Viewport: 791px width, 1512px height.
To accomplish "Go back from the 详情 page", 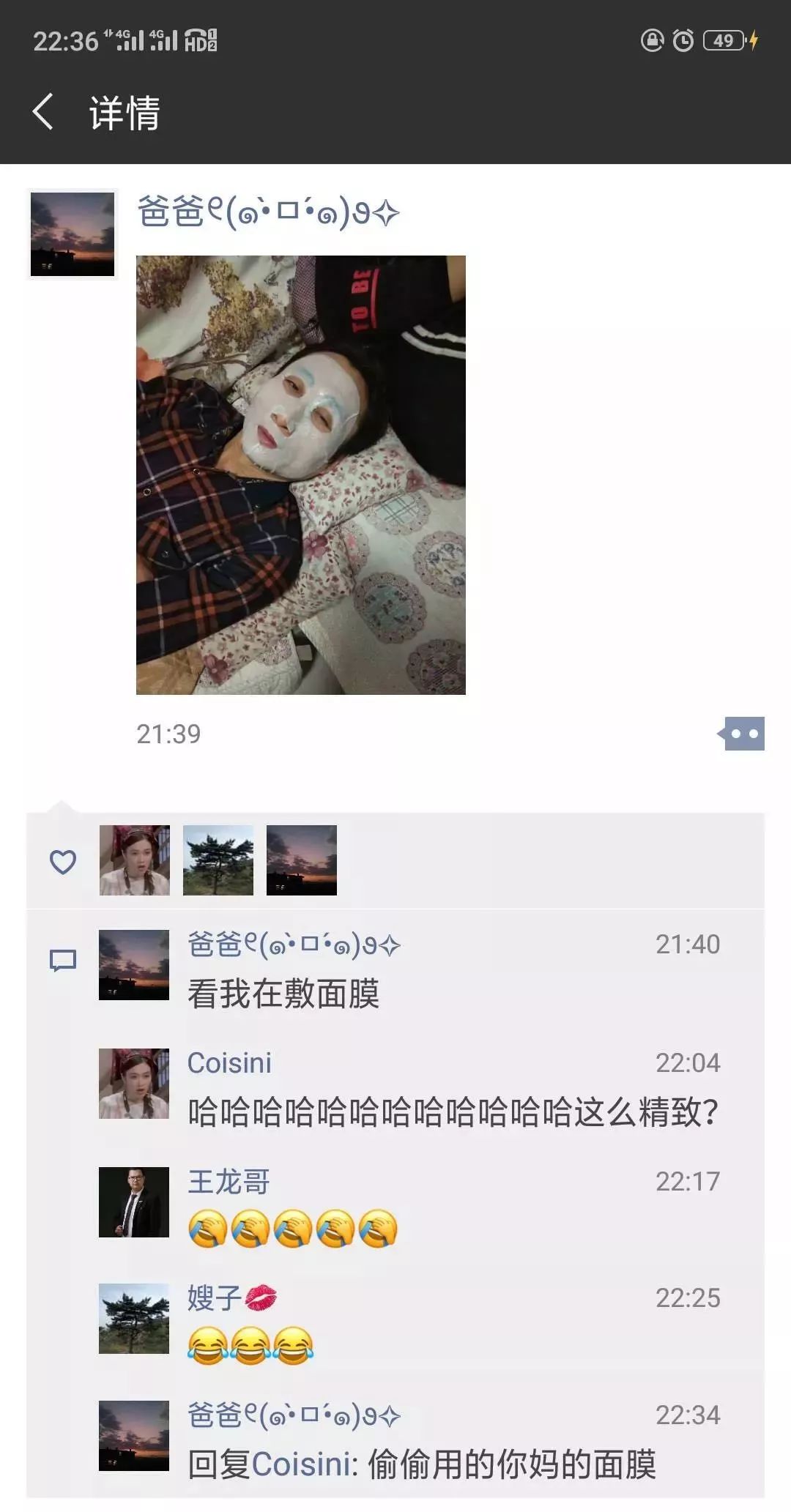I will 44,112.
